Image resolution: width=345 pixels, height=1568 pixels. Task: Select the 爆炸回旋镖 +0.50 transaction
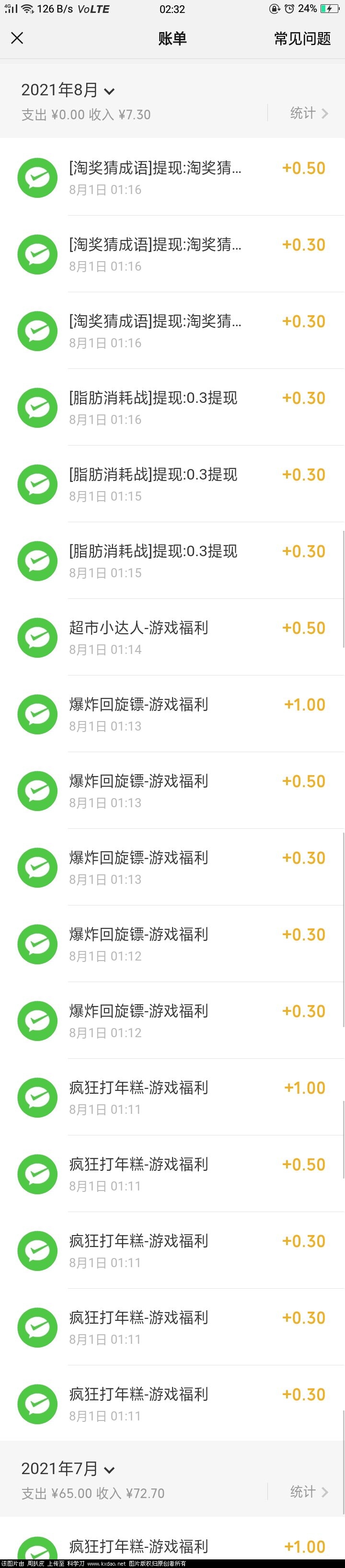tap(172, 790)
